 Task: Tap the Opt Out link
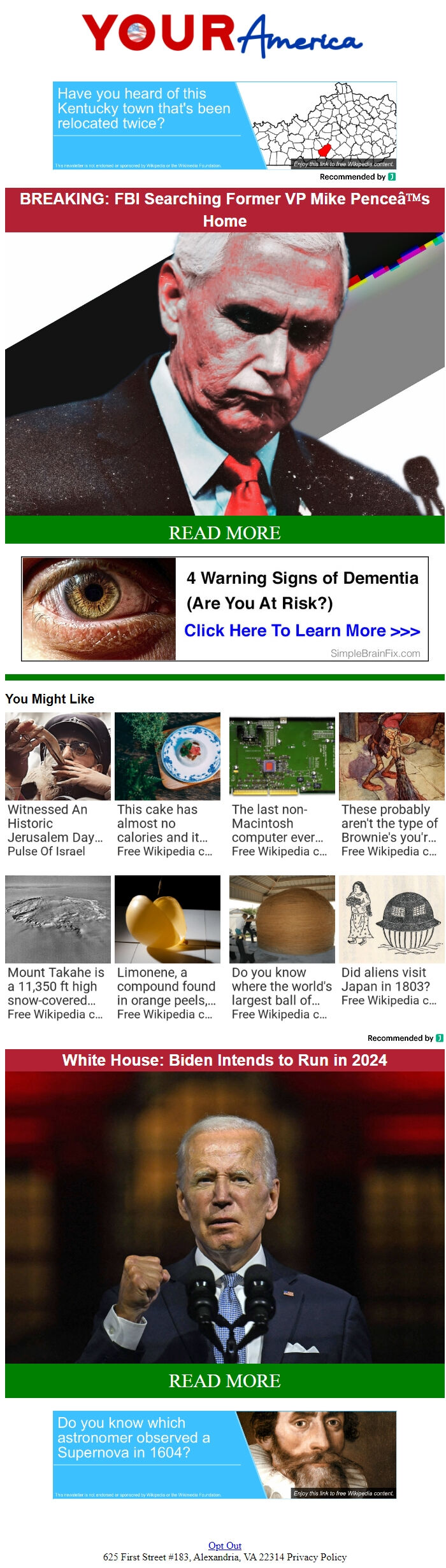224,1545
